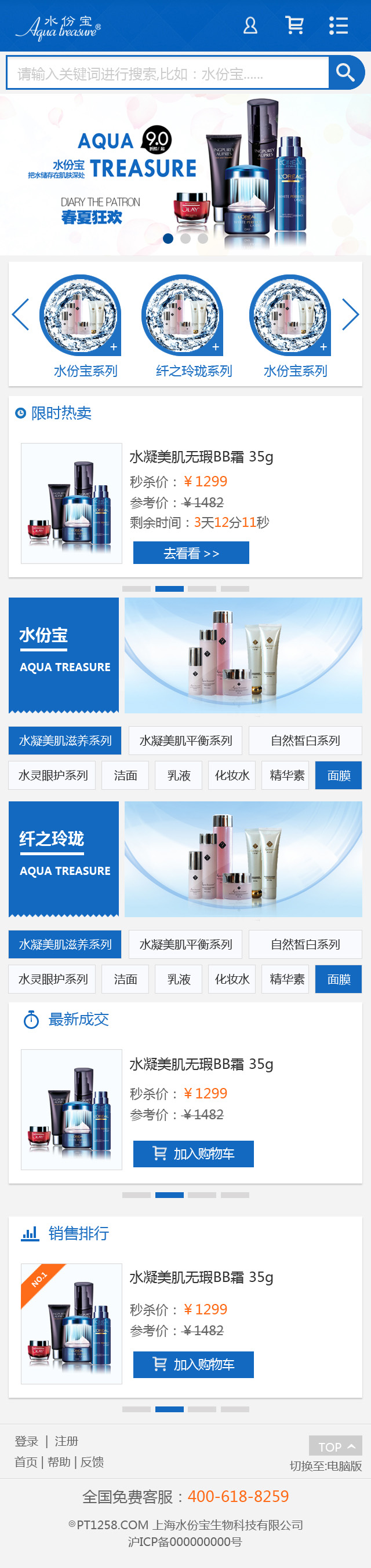Open the 纤之玲珑系列 category
This screenshot has height=1568, width=371.
point(193,371)
